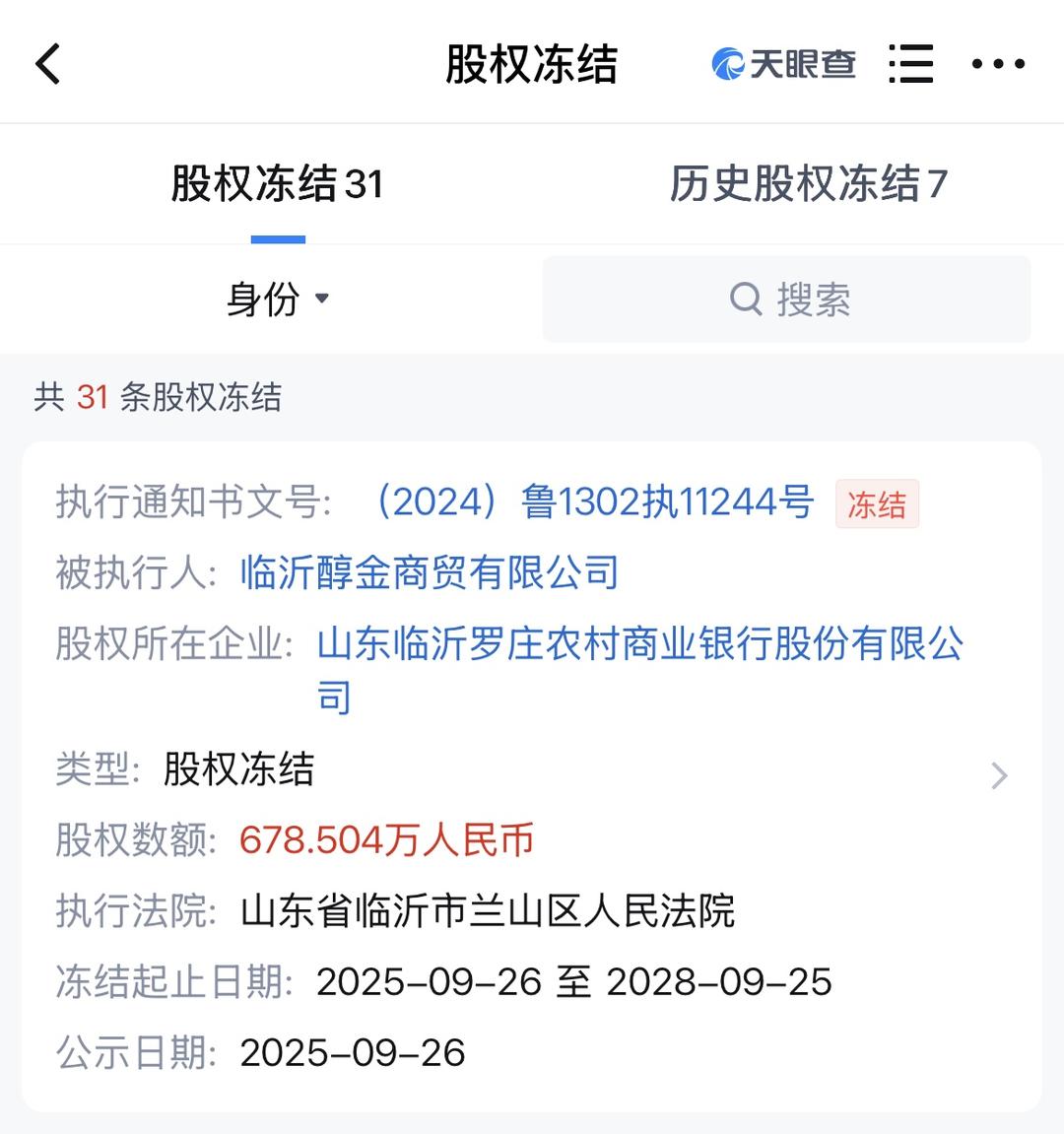Viewport: 1064px width, 1134px height.
Task: Tap the 搜索 search box
Action: (786, 300)
